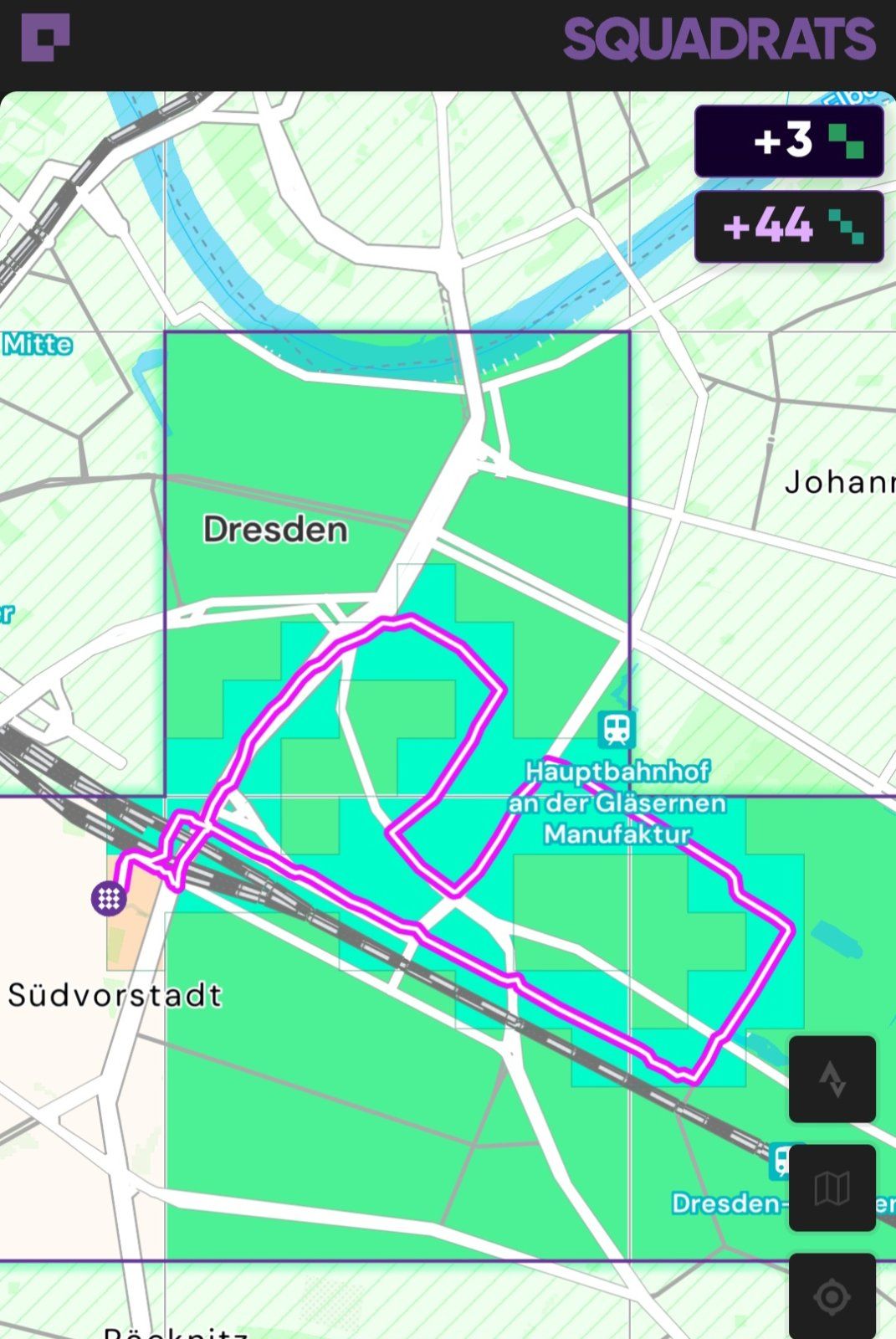Open the Squadrats logo menu
Viewport: 896px width, 1339px height.
point(45,38)
